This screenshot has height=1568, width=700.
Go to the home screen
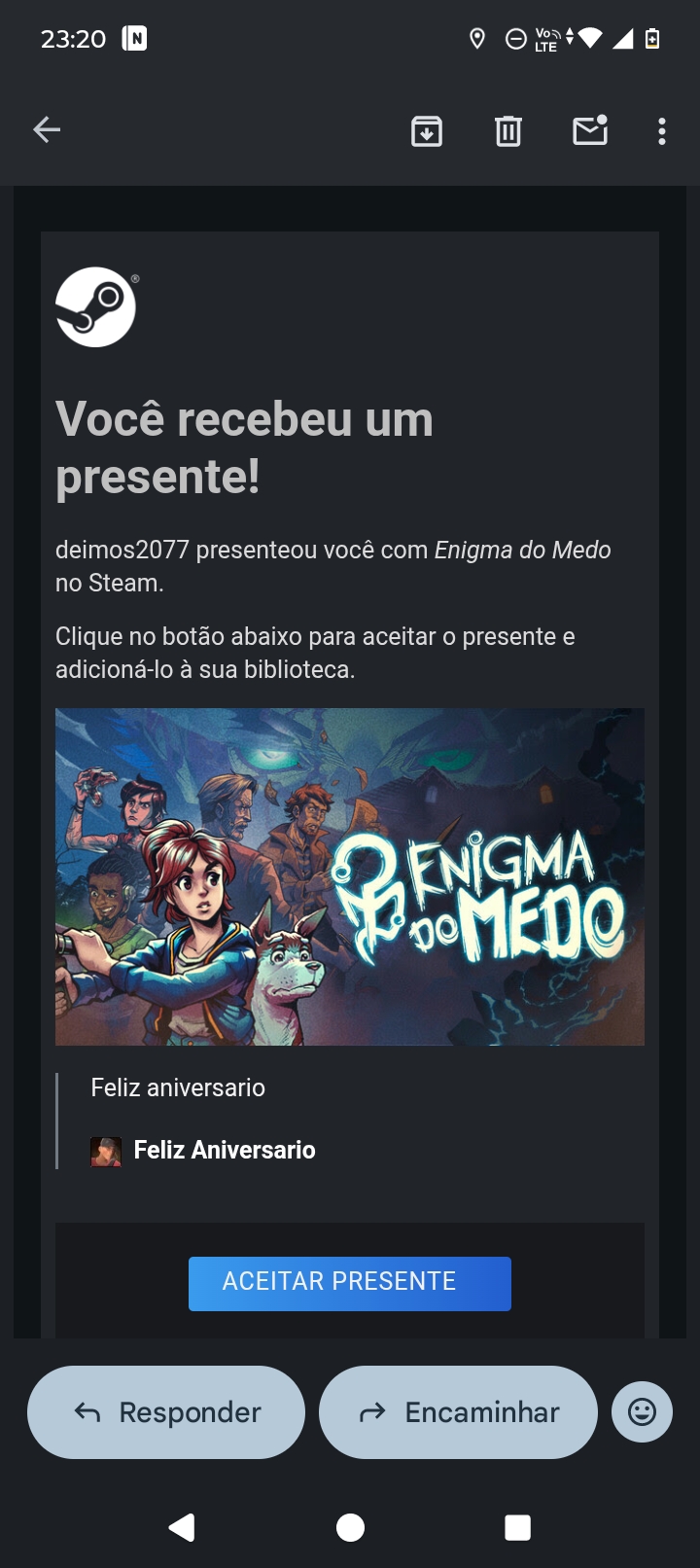click(x=350, y=1527)
